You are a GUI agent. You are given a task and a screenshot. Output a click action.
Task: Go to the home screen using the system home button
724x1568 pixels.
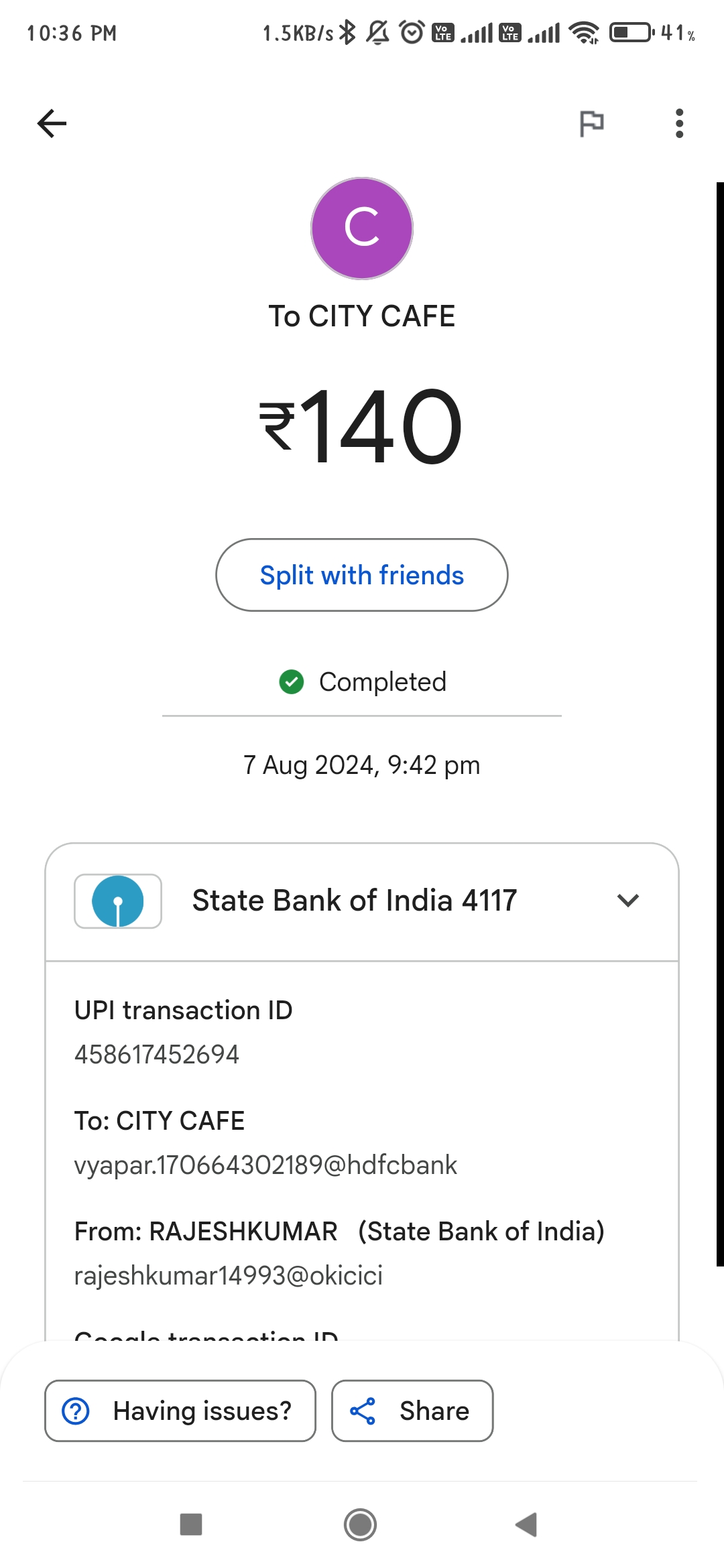tap(360, 1524)
